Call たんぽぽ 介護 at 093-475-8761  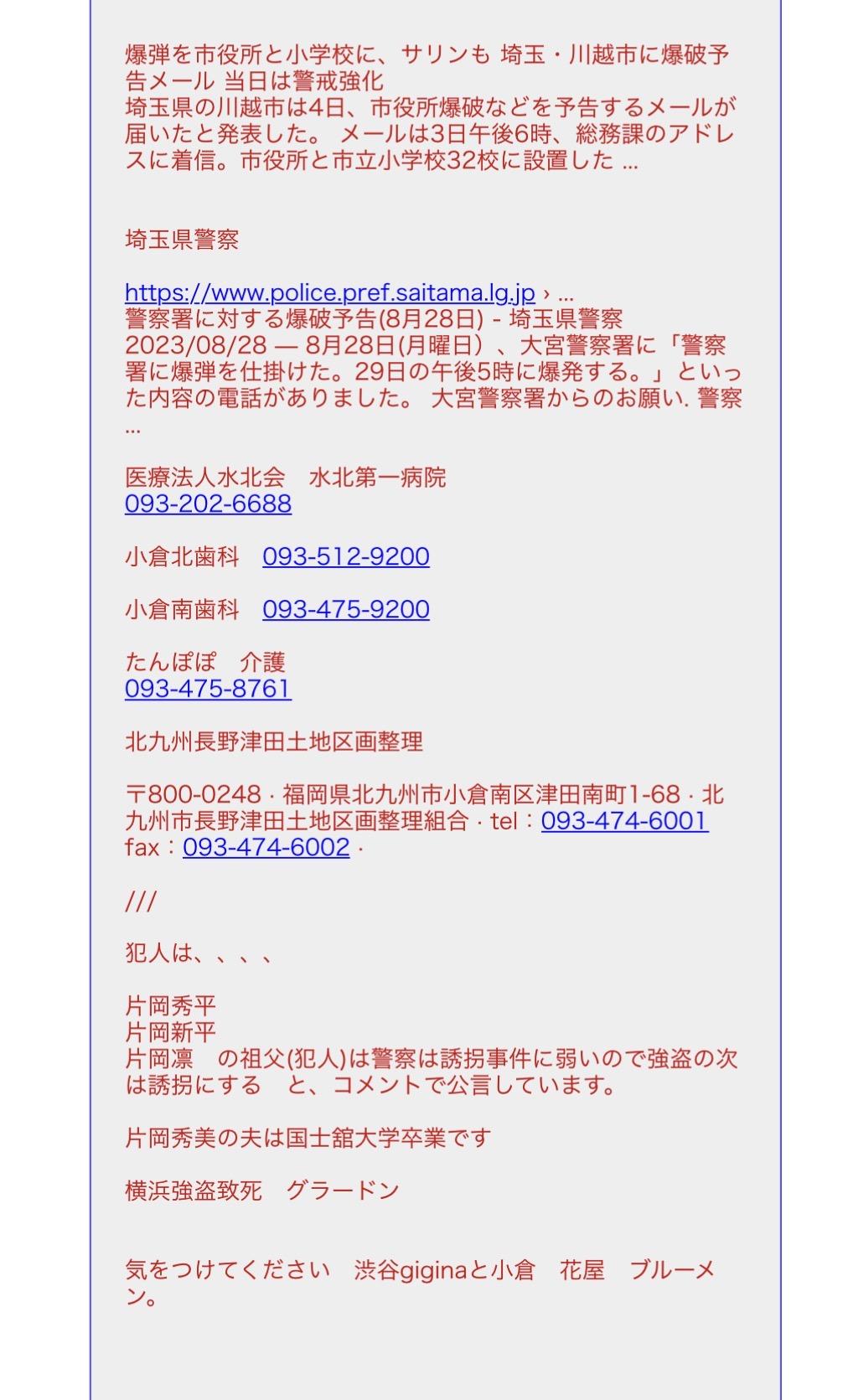pyautogui.click(x=208, y=689)
